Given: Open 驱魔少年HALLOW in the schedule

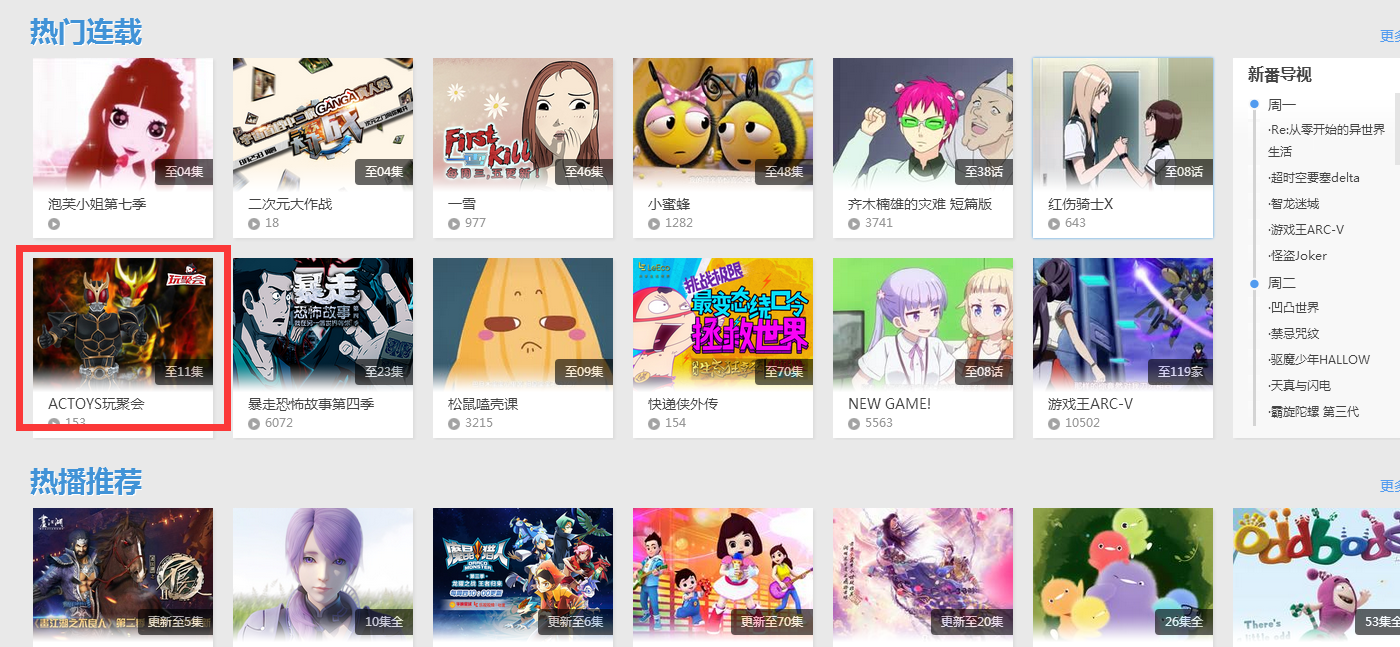Looking at the screenshot, I should coord(1320,360).
